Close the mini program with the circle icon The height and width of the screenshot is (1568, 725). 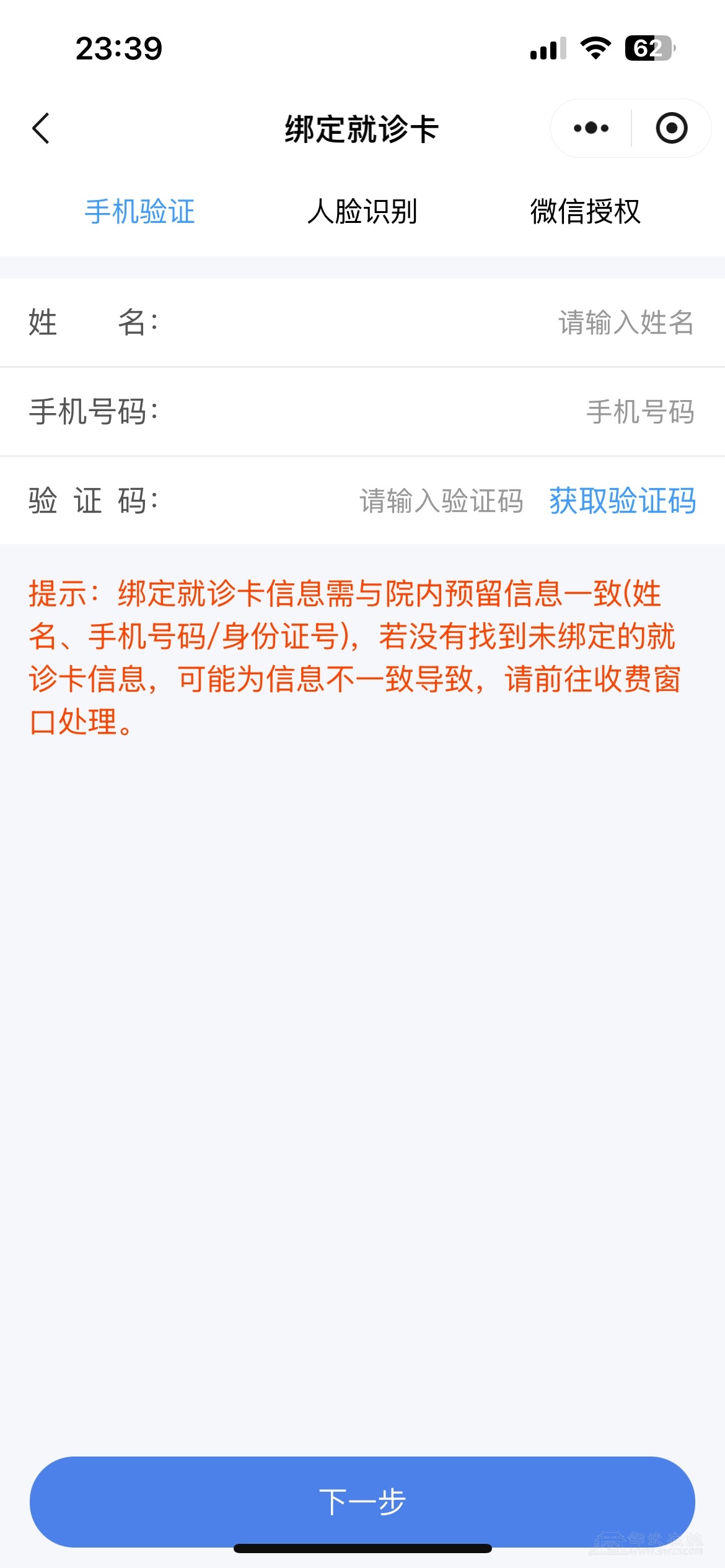click(x=672, y=129)
